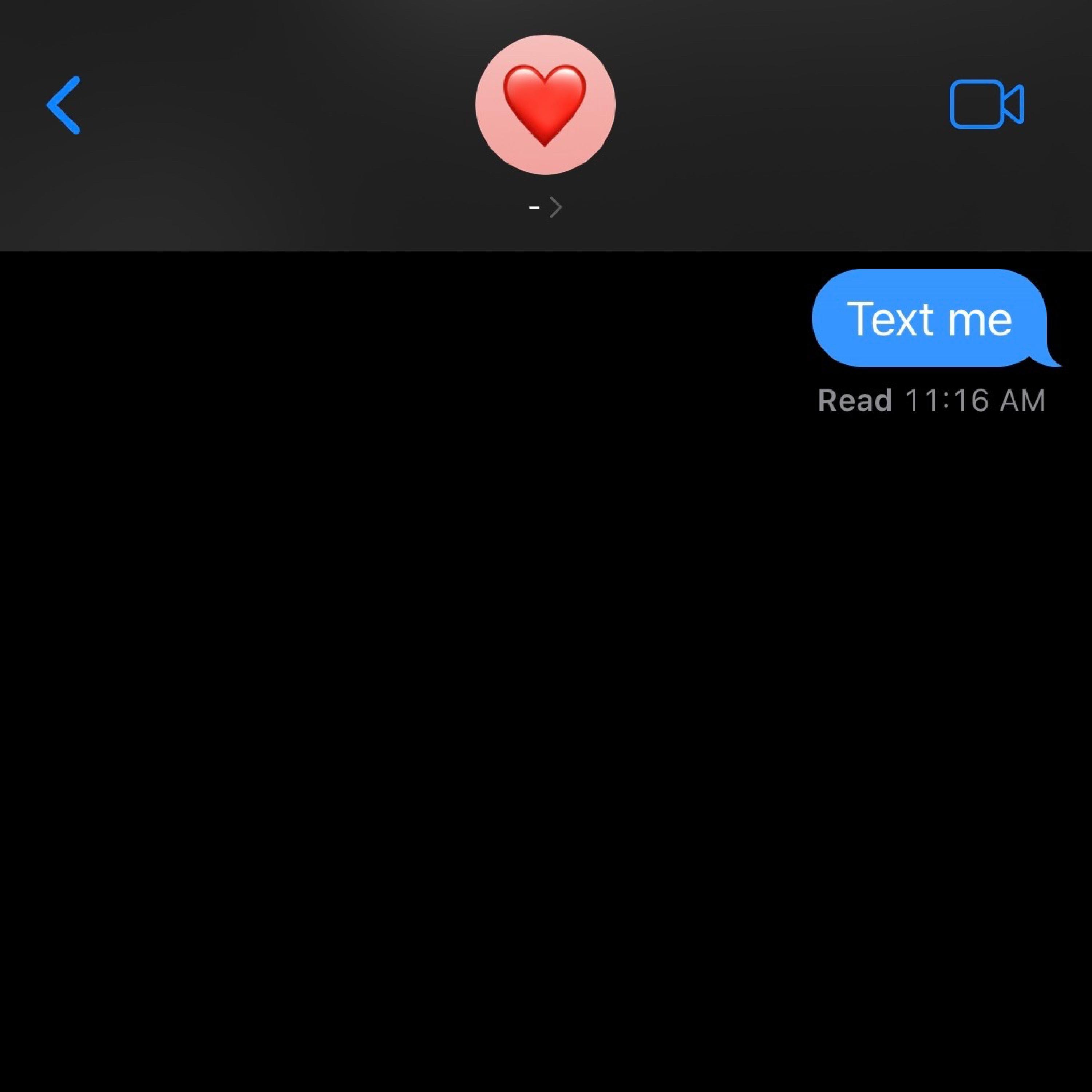Go back to the messages list
Viewport: 1092px width, 1092px height.
pos(63,105)
